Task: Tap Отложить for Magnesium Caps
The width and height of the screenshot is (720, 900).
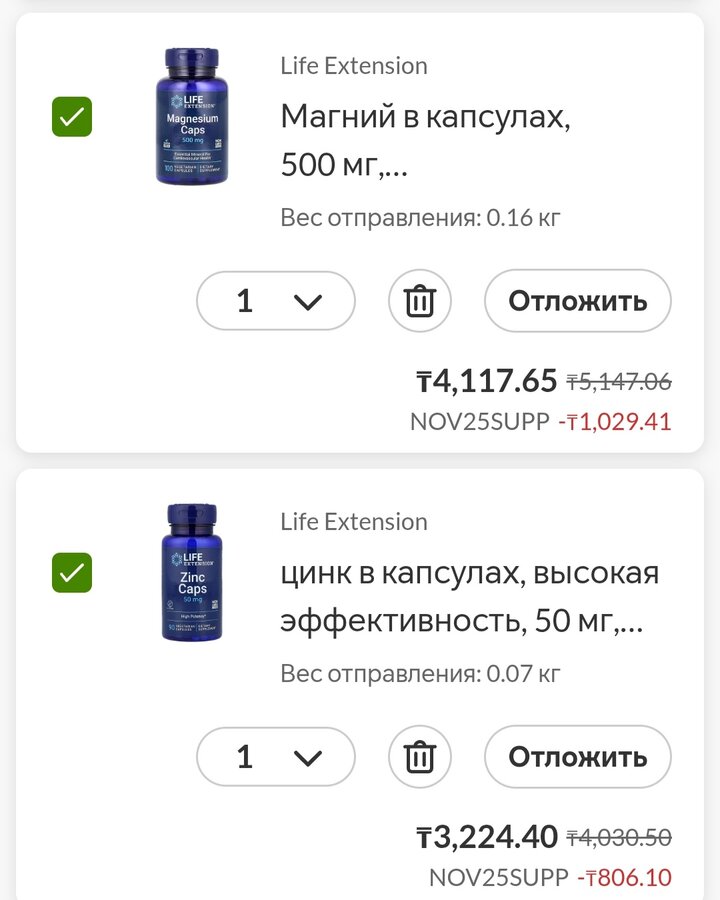Action: click(x=577, y=301)
